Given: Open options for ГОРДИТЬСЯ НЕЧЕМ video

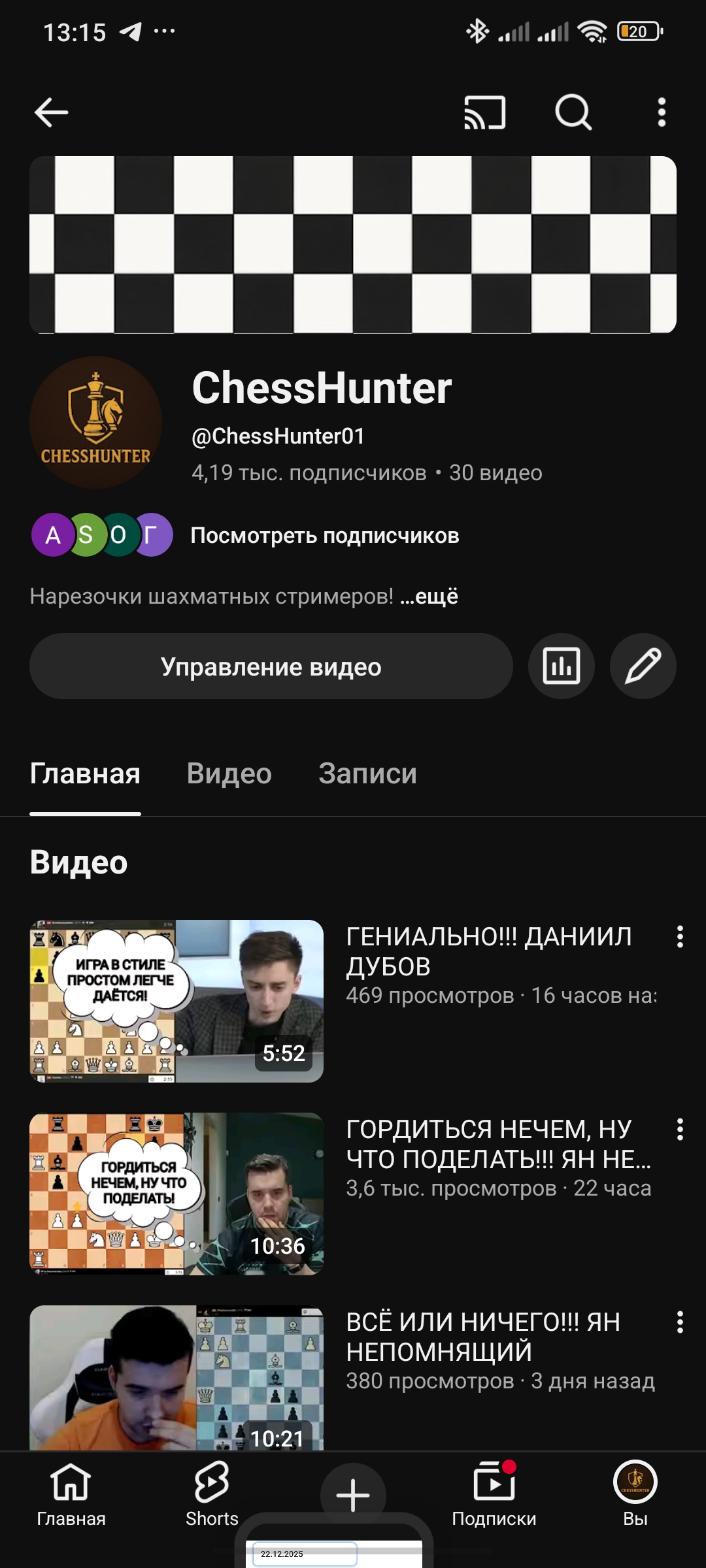Looking at the screenshot, I should coord(680,1130).
